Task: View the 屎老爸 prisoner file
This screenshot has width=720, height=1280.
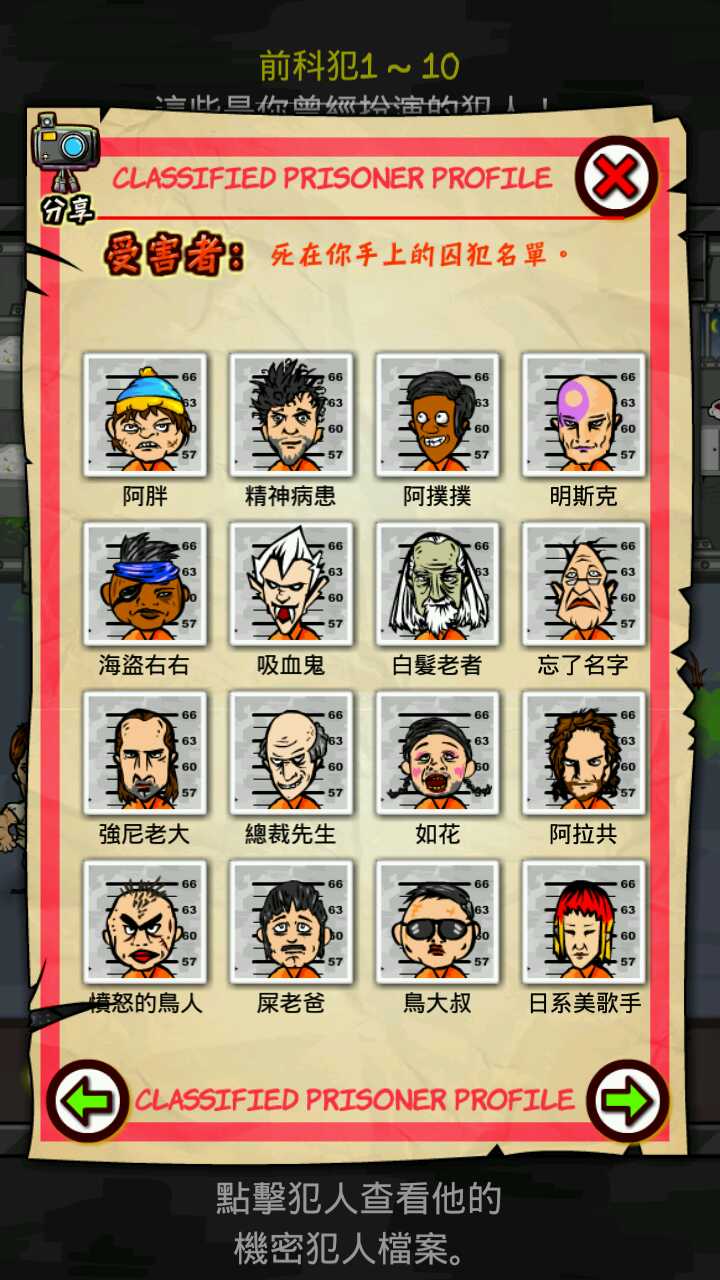Action: (291, 922)
